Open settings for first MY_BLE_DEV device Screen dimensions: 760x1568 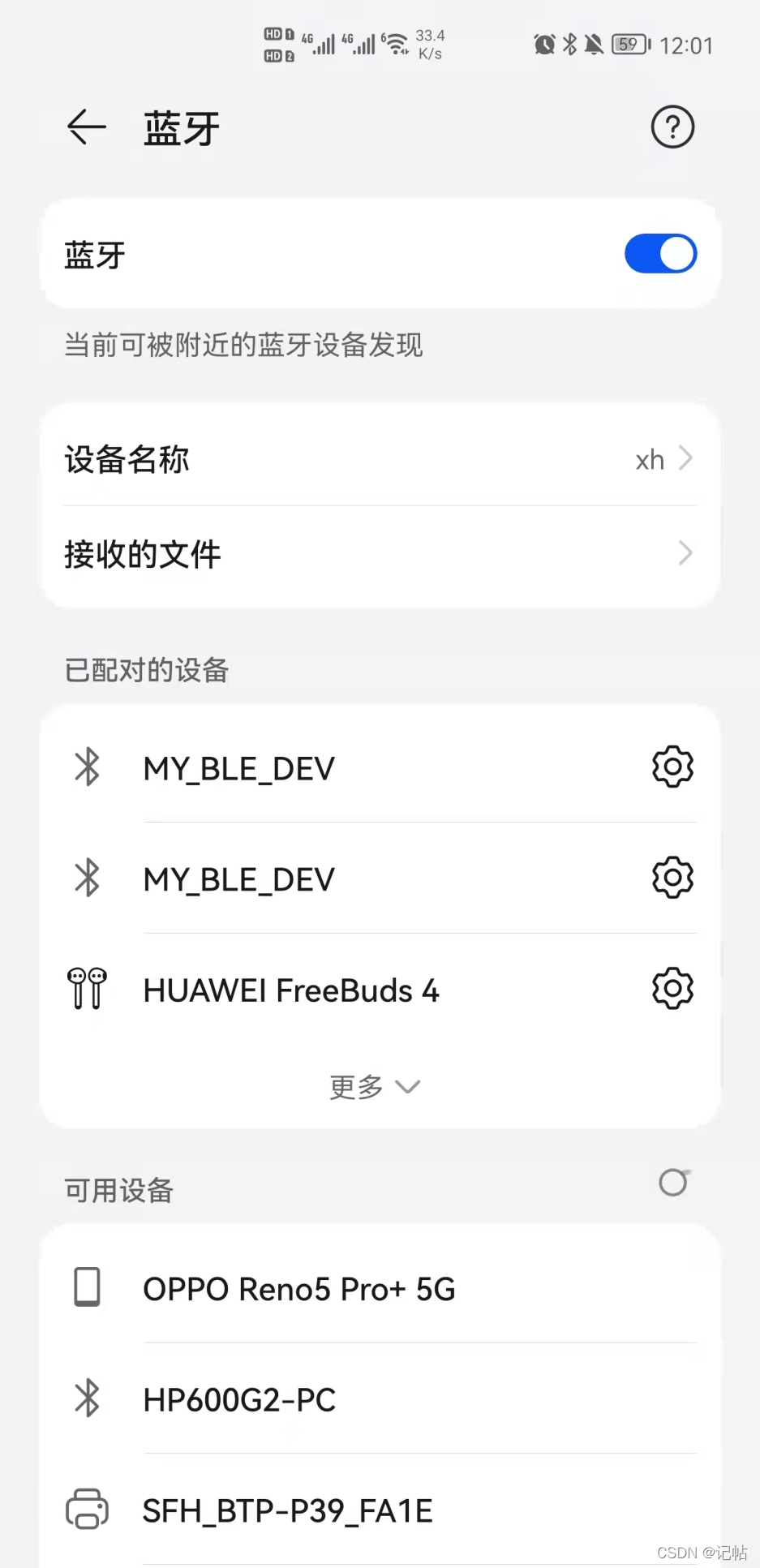(x=672, y=766)
